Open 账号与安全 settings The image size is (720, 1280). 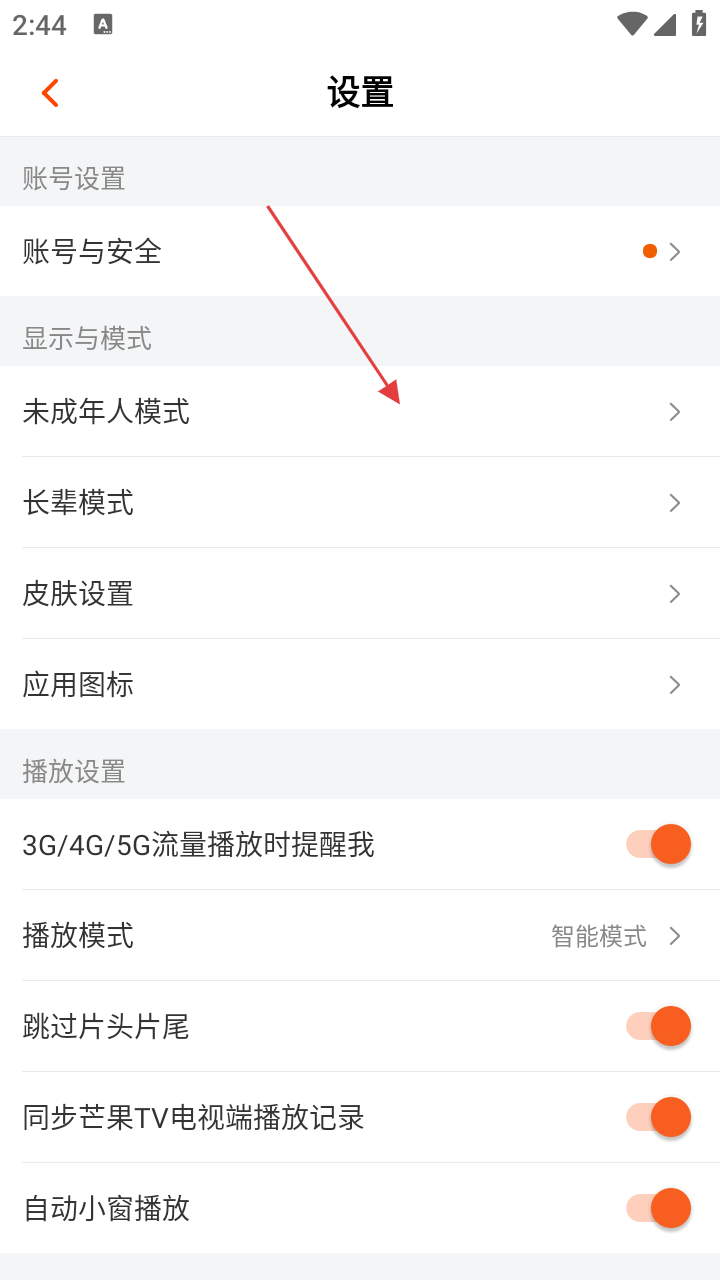tap(360, 251)
